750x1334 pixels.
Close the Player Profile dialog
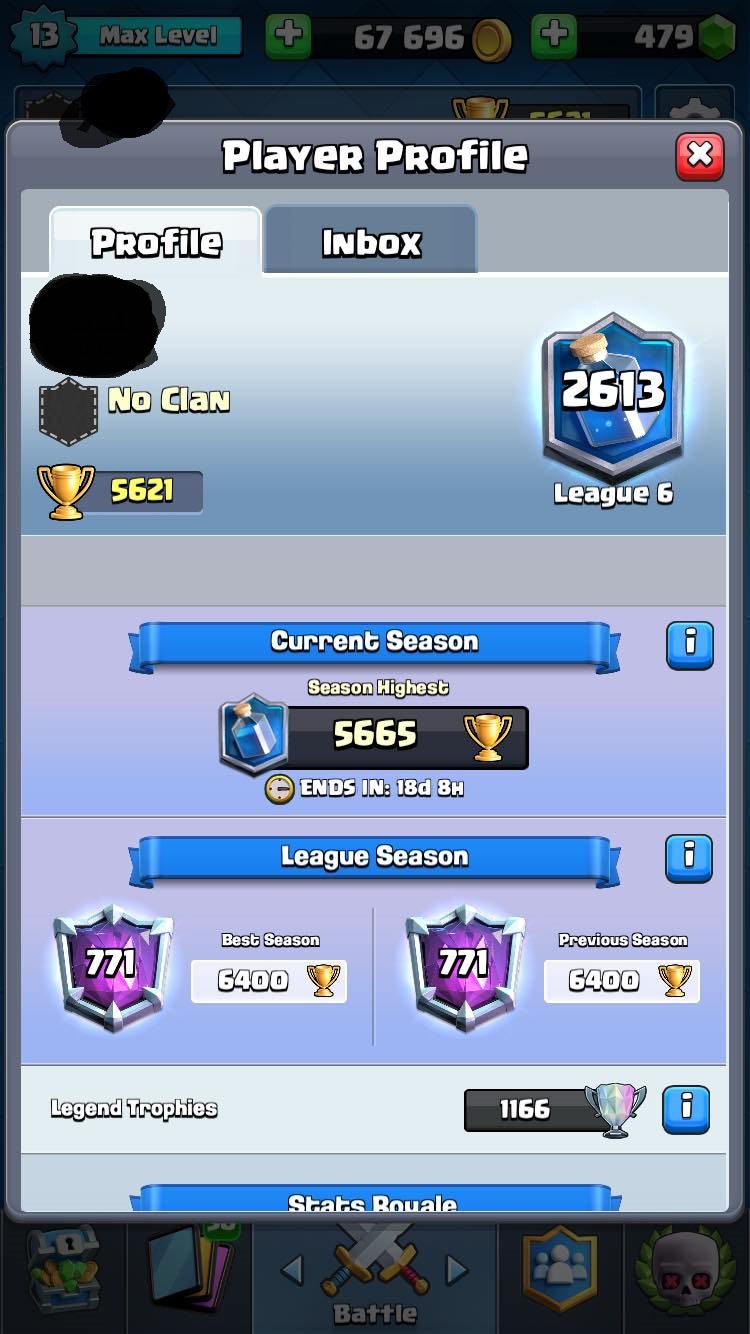point(700,156)
